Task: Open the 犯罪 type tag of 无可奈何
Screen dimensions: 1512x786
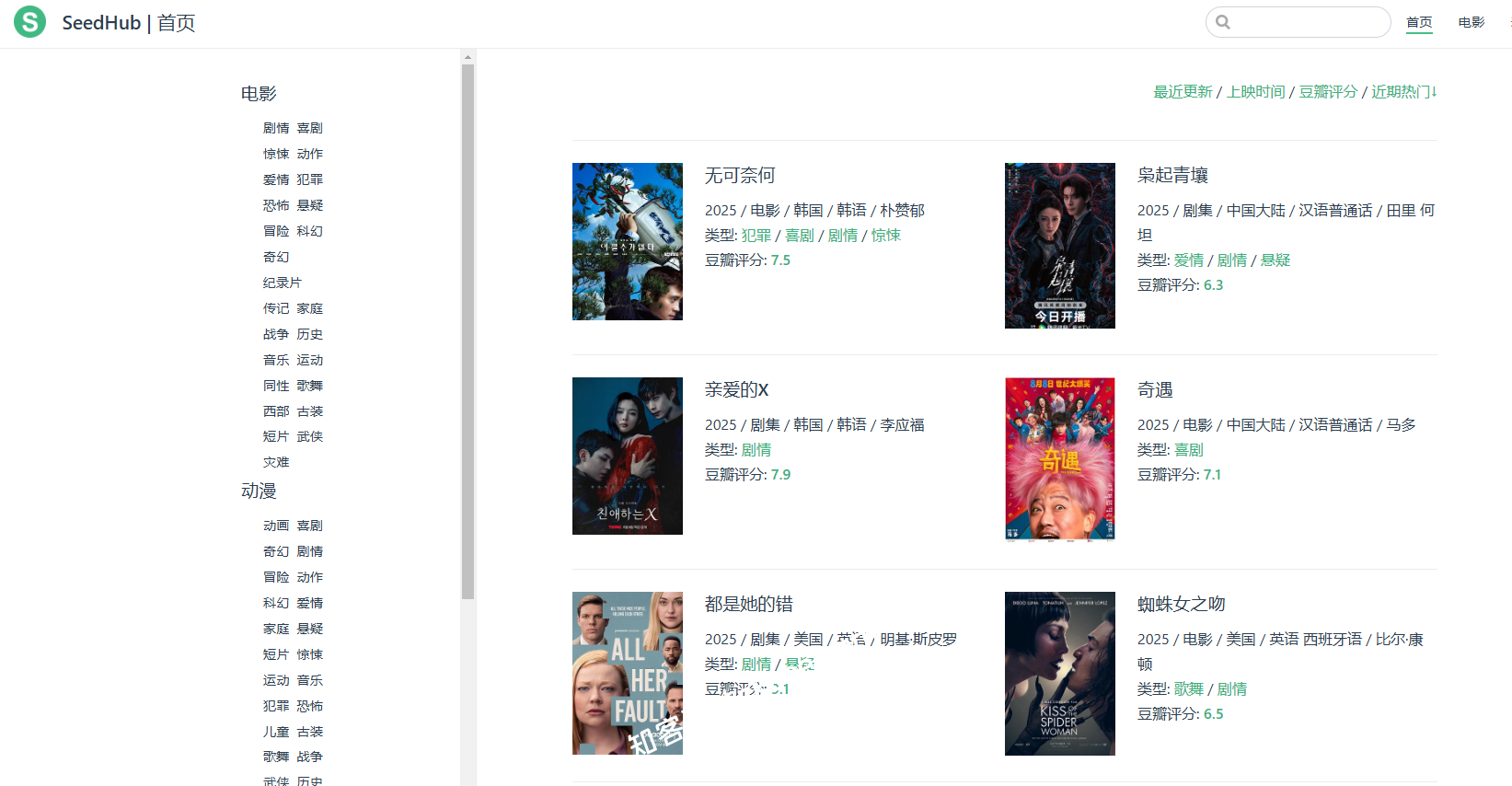Action: (x=756, y=236)
